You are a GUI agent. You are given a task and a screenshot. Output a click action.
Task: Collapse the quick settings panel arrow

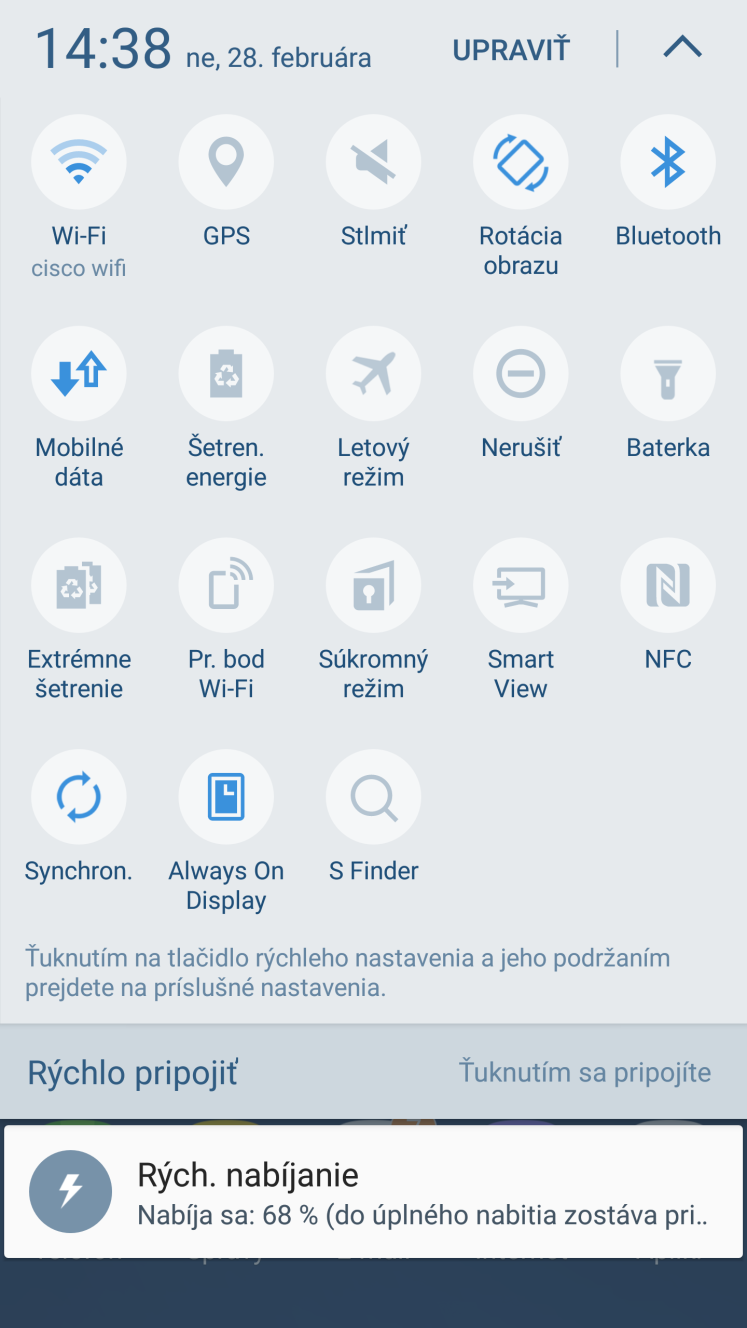(683, 47)
